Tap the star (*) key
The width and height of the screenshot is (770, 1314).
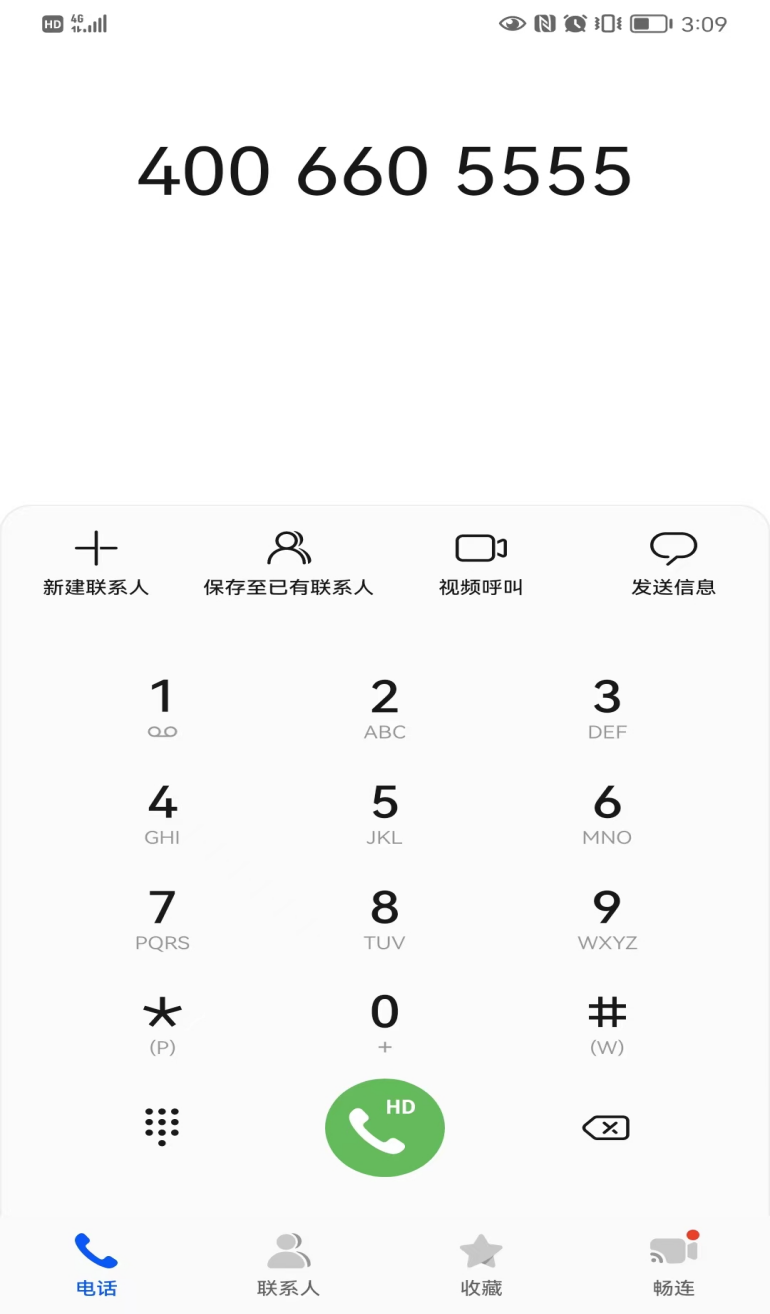162,1024
